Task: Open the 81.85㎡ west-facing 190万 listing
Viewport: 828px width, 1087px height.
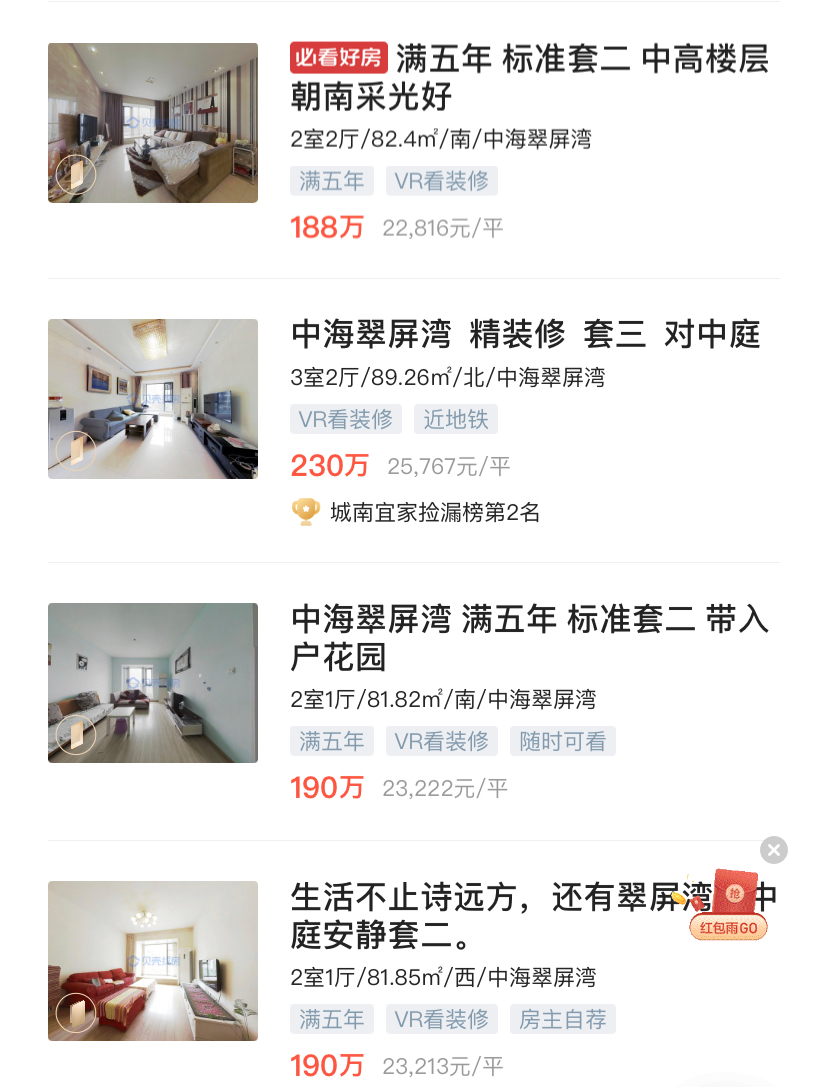Action: tap(480, 915)
